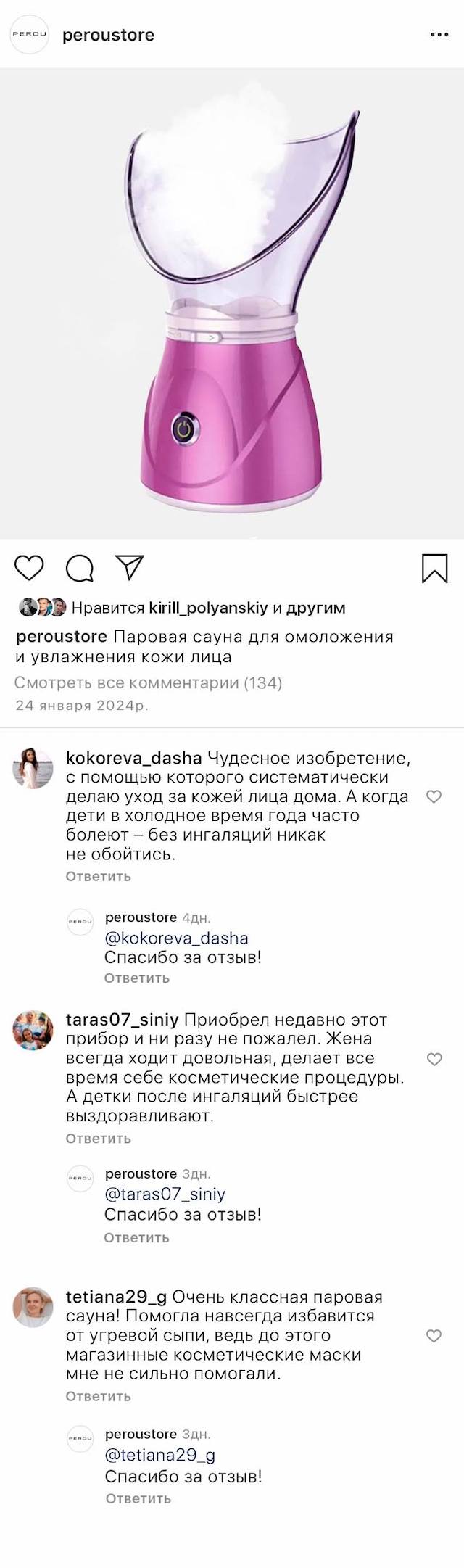Share the post with the paper plane icon
Viewport: 464px width, 1568px height.
click(130, 568)
